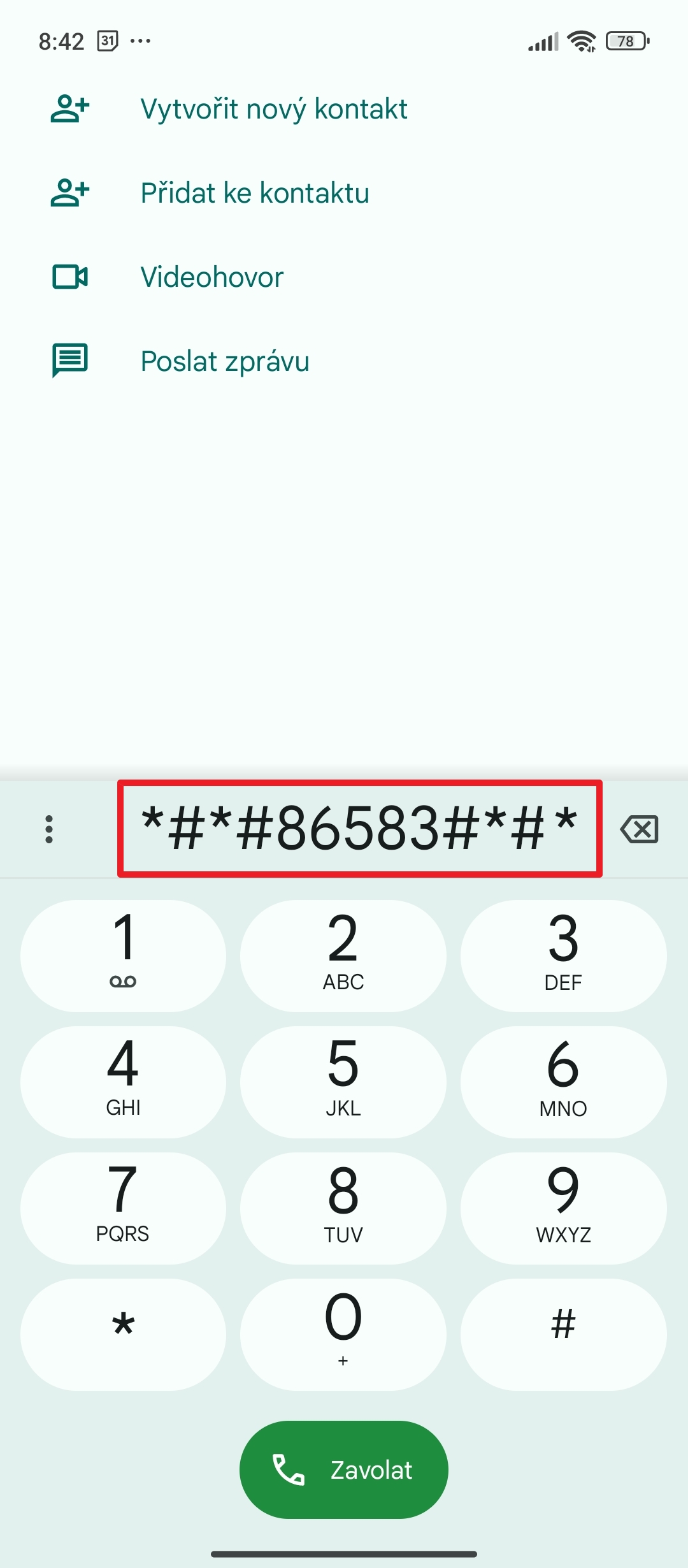Select Vytvořit nový kontakt
The height and width of the screenshot is (1568, 688).
click(x=344, y=109)
